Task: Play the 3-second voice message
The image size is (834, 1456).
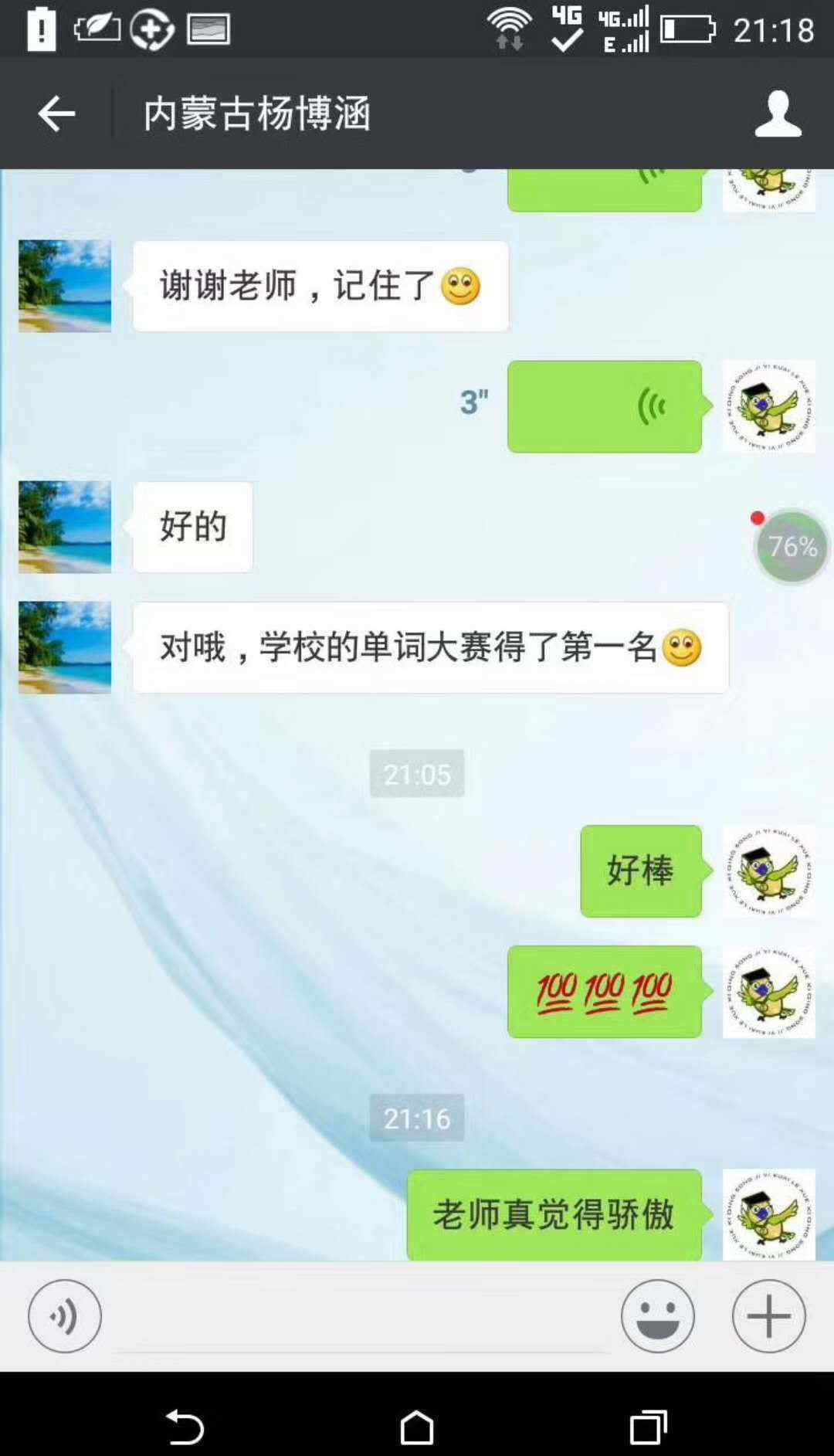Action: (605, 406)
